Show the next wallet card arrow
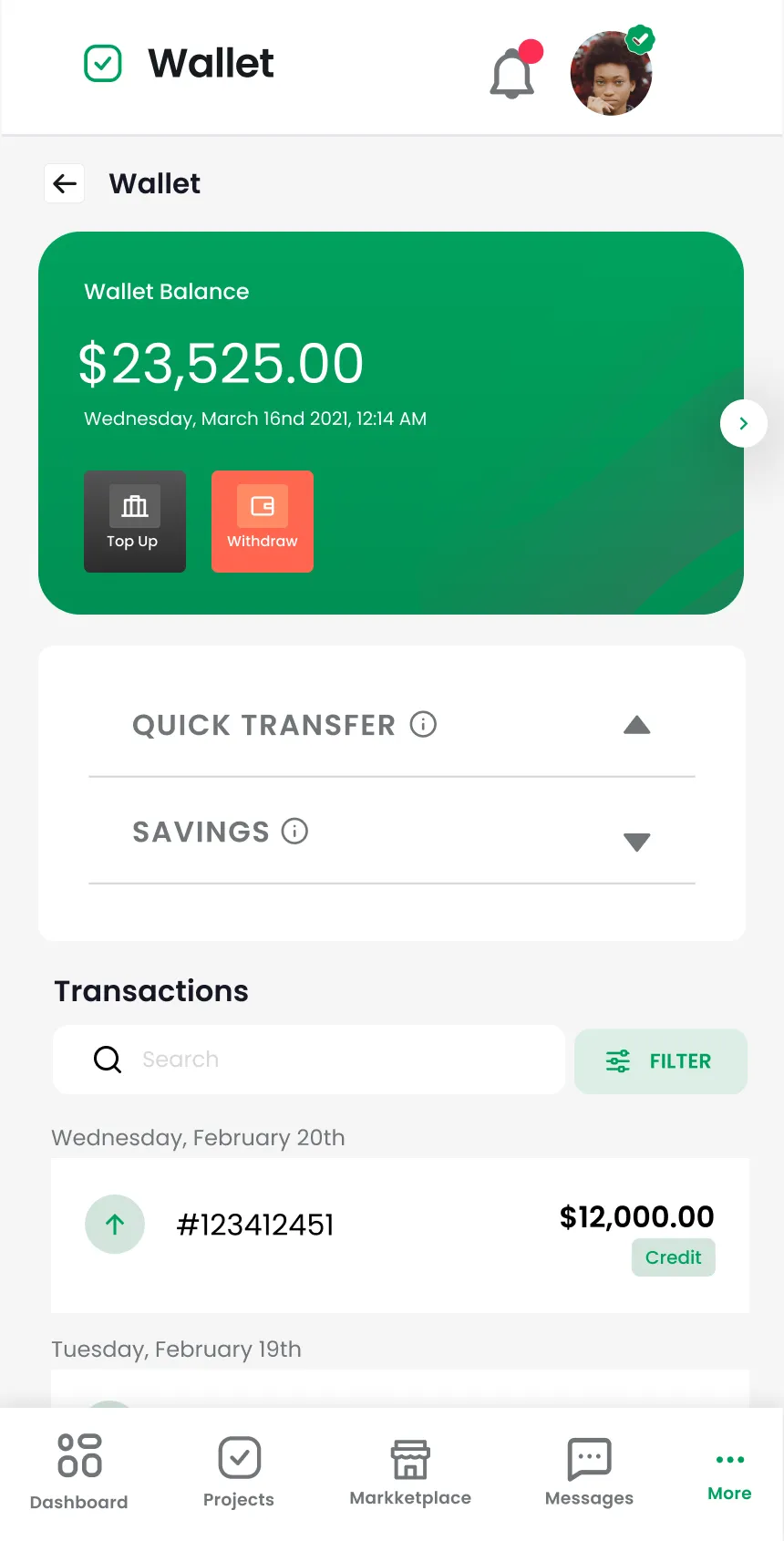The image size is (784, 1541). coord(743,423)
